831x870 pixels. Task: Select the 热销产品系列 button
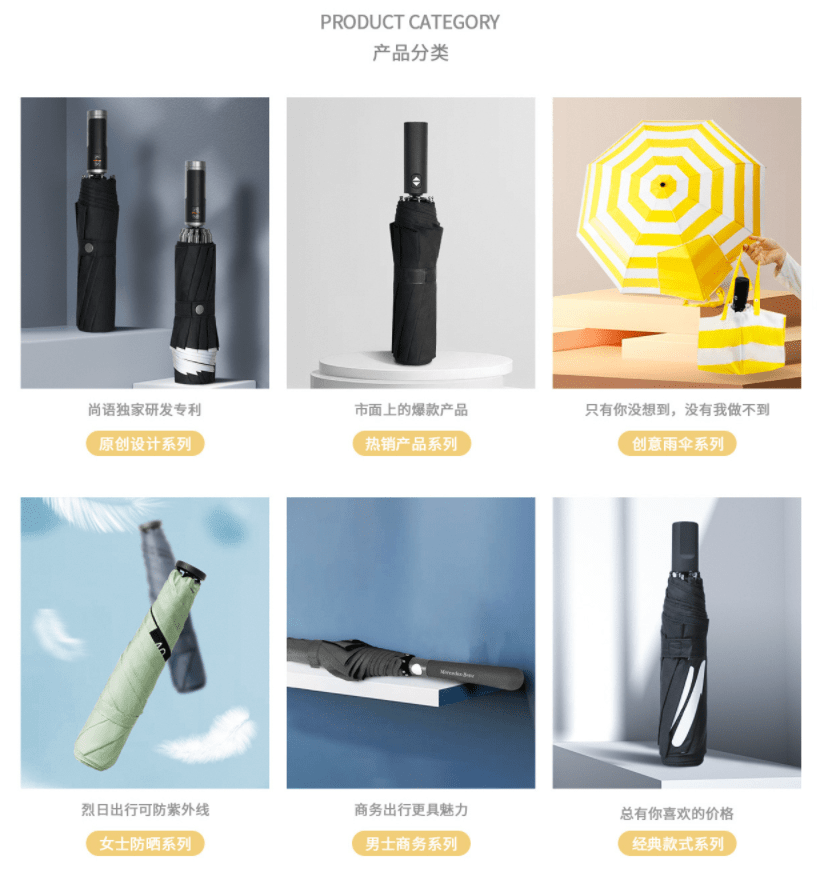point(410,444)
